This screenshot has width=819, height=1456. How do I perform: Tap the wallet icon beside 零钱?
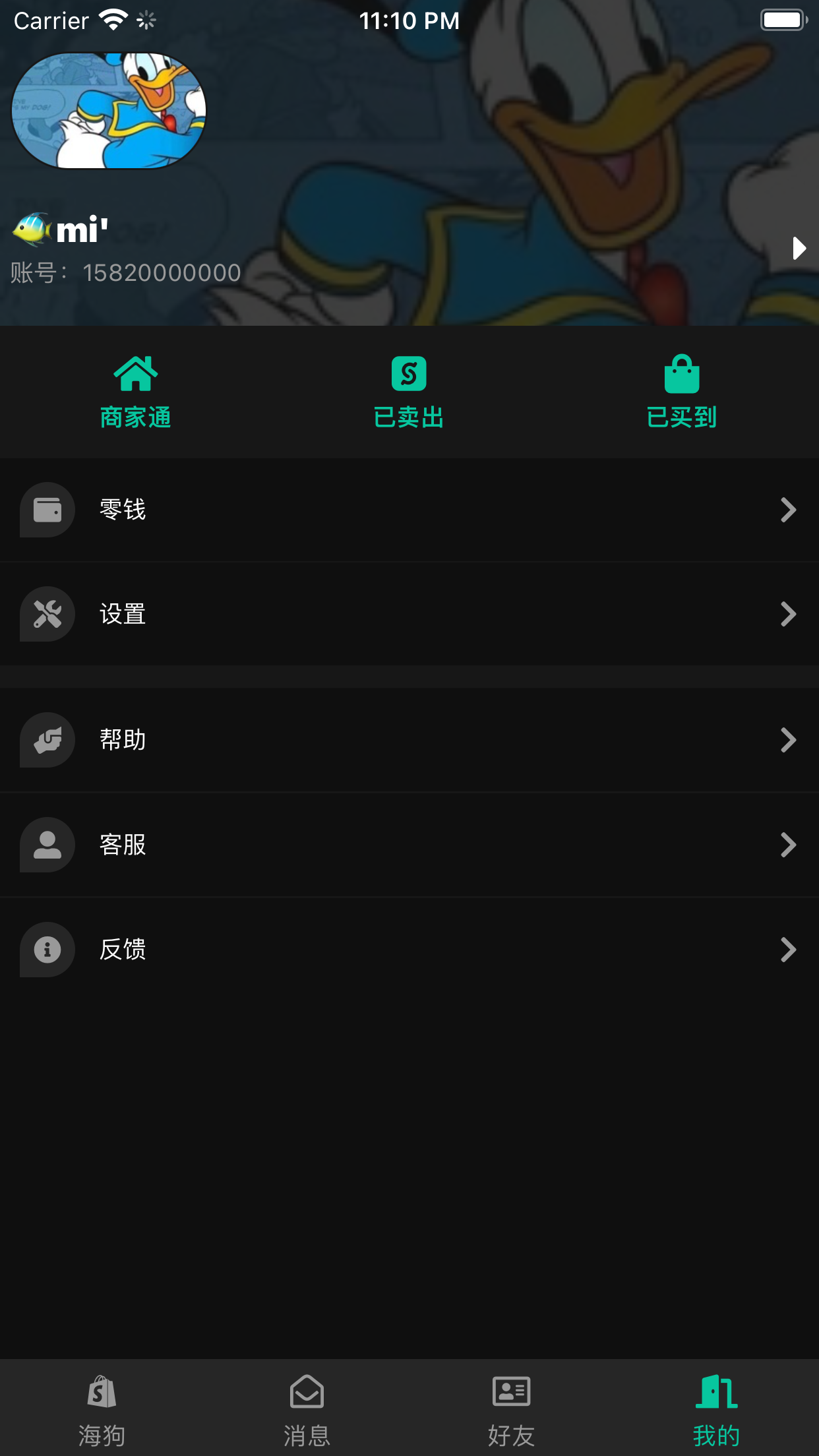point(47,509)
